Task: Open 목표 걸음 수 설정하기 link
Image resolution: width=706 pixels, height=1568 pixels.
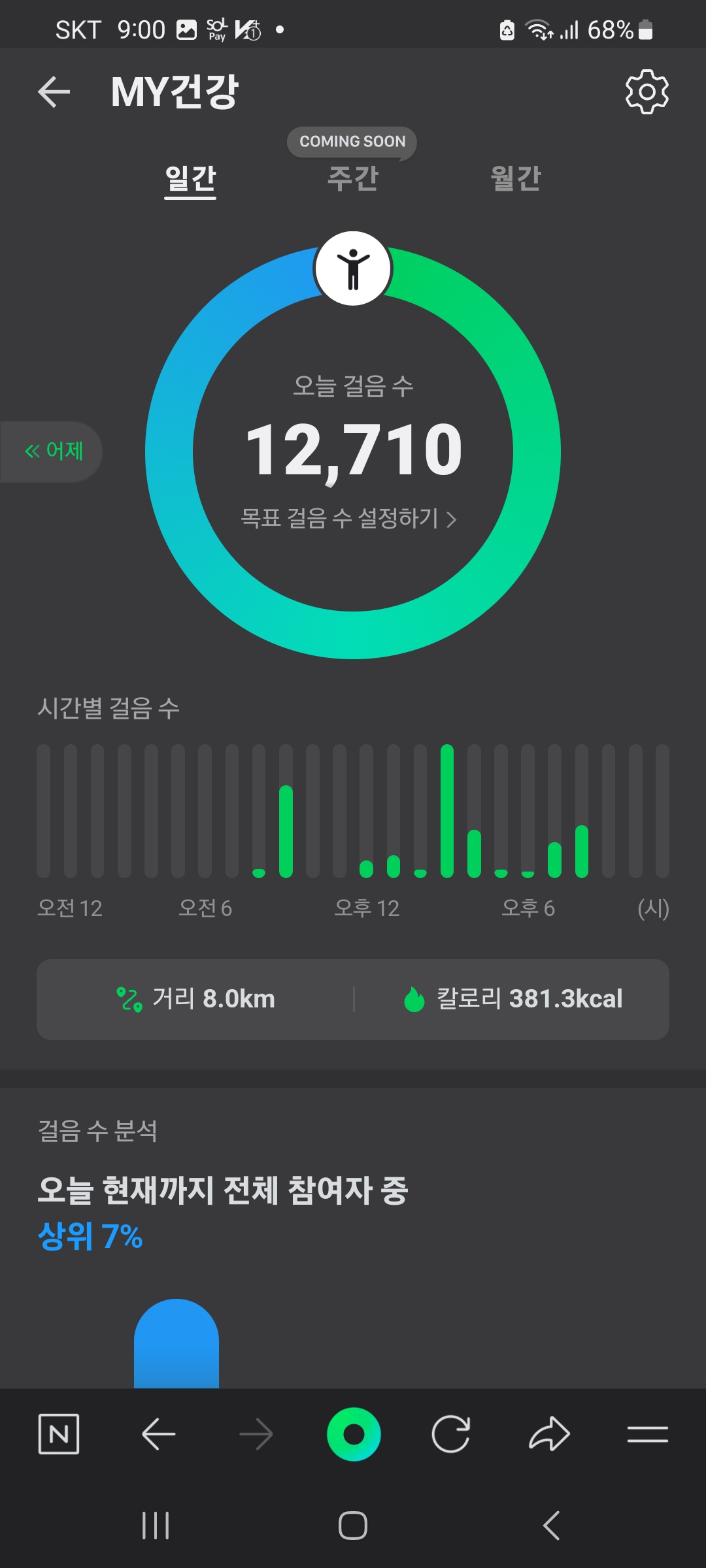Action: [349, 519]
